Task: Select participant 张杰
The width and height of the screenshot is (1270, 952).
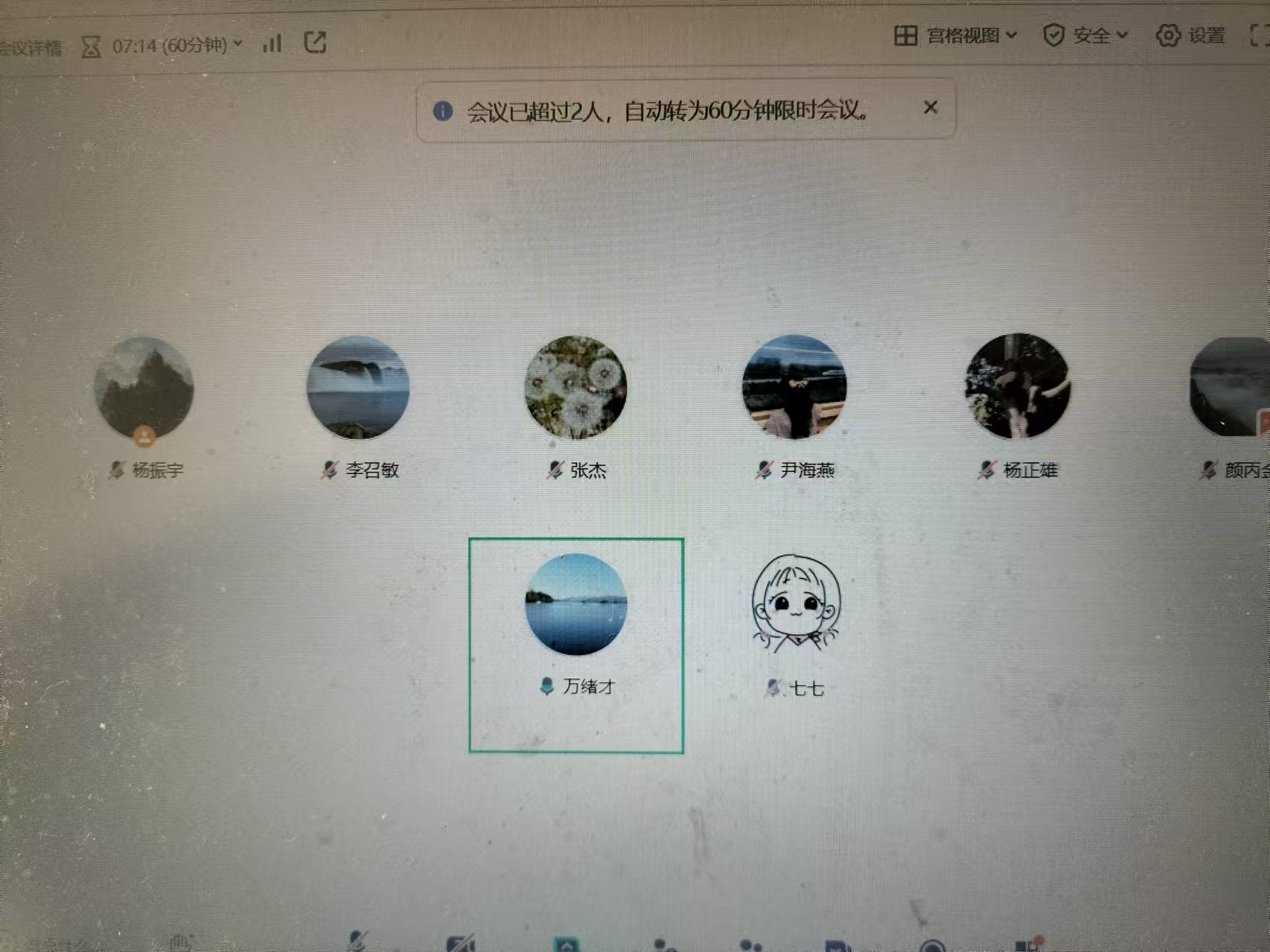Action: tap(575, 387)
